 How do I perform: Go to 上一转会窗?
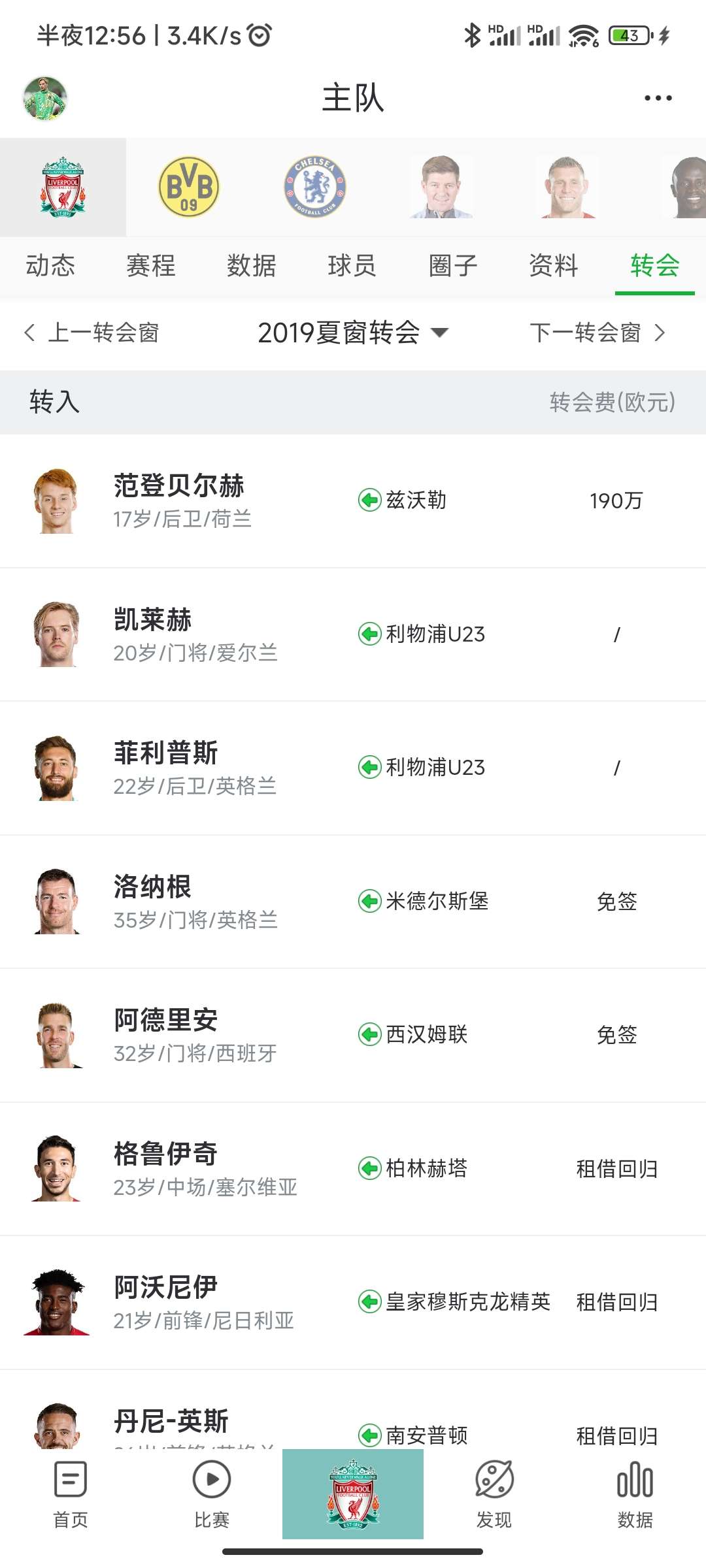point(92,333)
